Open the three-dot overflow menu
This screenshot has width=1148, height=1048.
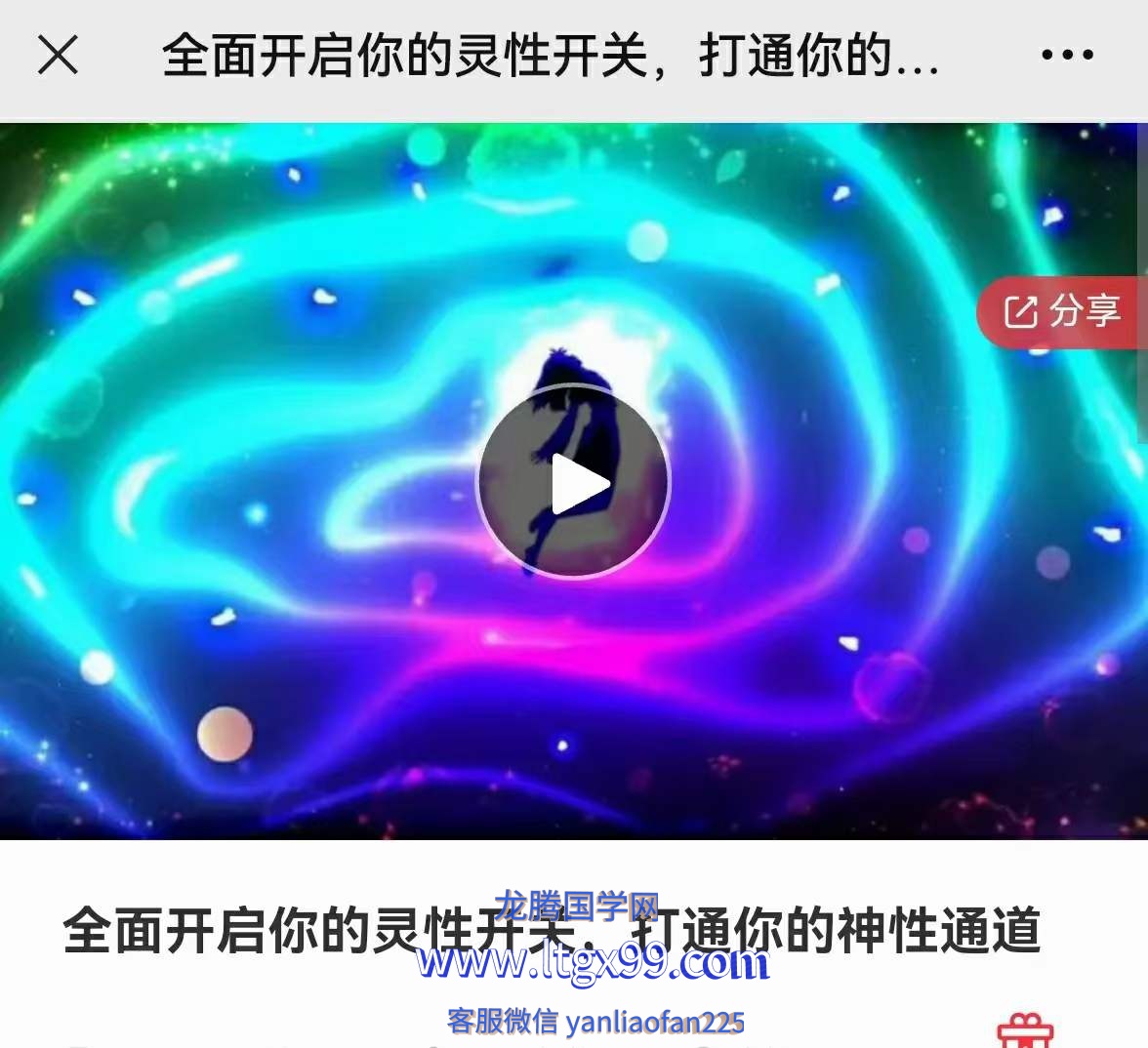1067,55
